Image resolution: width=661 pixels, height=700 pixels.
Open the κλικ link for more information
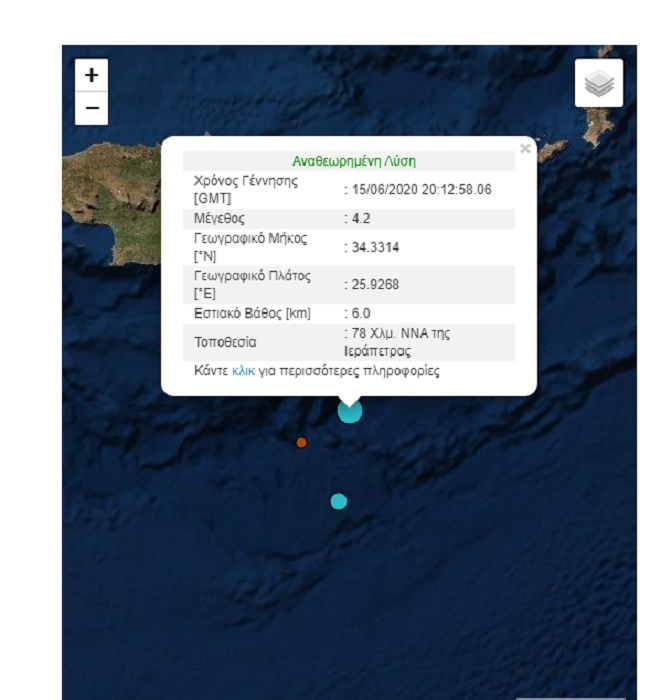pyautogui.click(x=243, y=371)
